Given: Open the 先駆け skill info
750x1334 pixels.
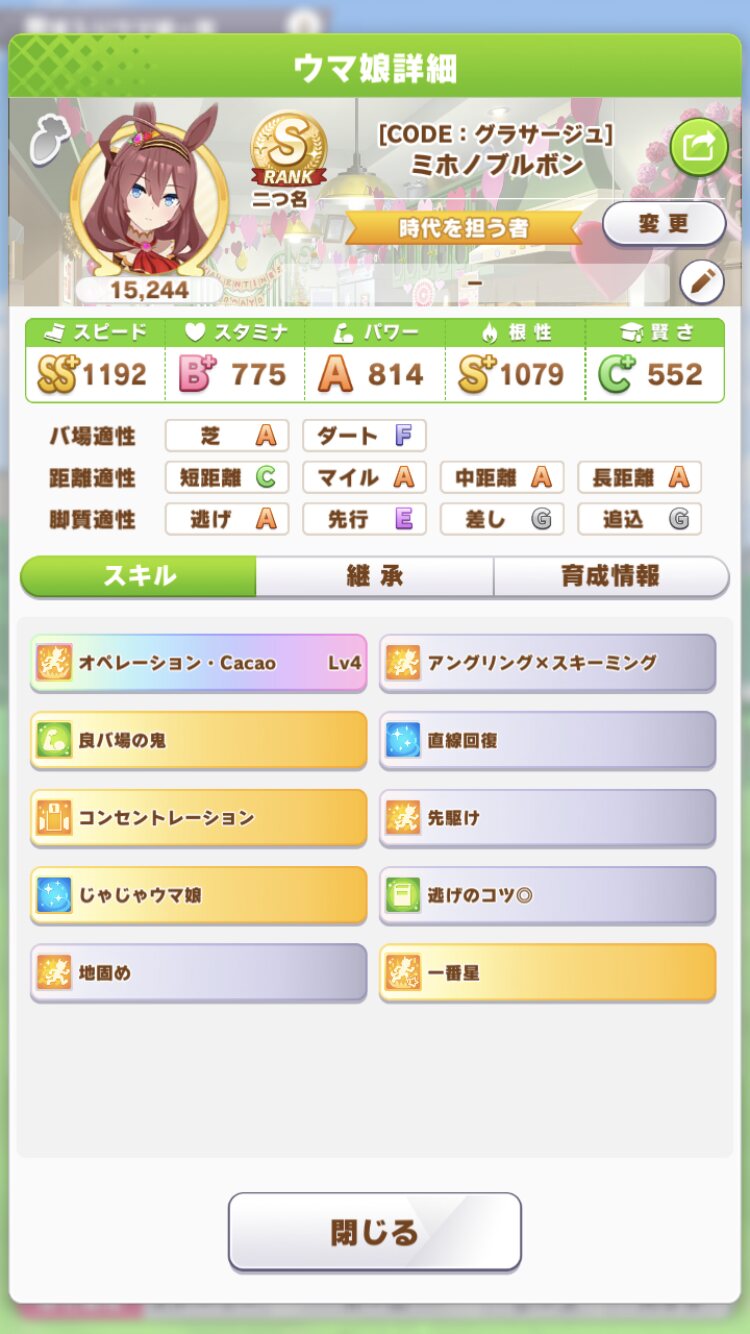Looking at the screenshot, I should (547, 817).
